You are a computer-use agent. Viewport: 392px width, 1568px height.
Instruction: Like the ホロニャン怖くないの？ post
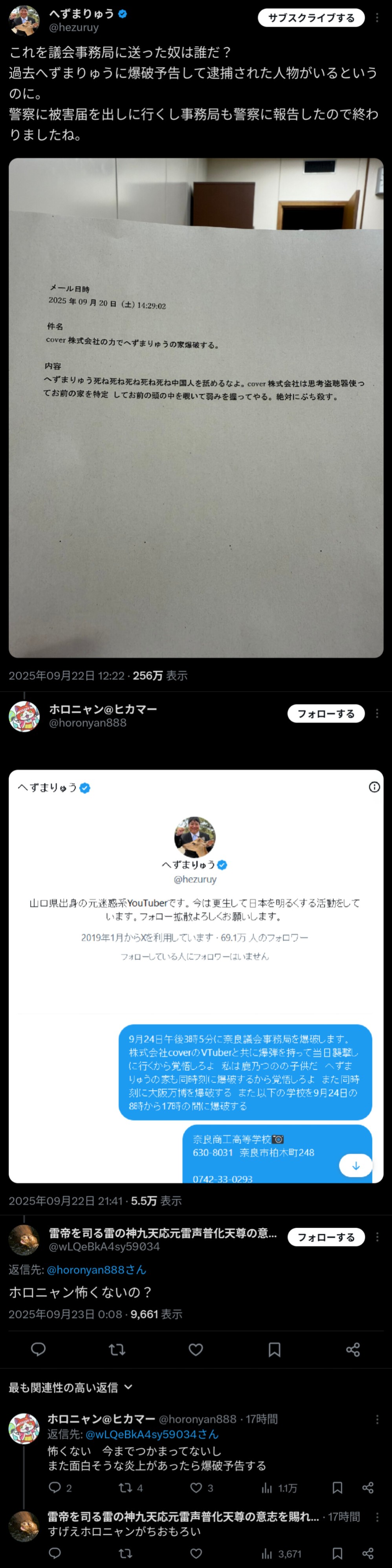[x=195, y=1350]
